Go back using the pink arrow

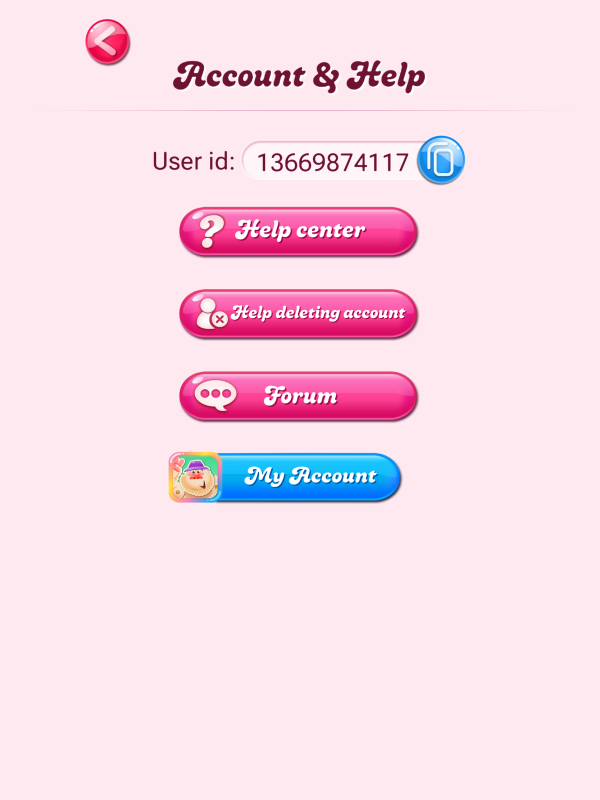107,42
